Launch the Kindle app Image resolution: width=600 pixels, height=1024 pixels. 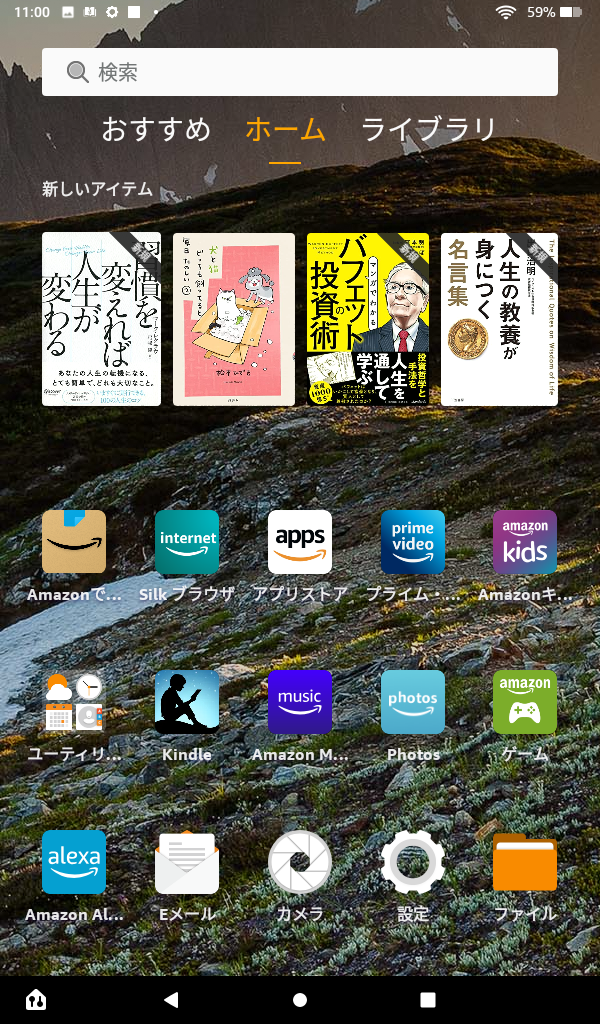[187, 702]
